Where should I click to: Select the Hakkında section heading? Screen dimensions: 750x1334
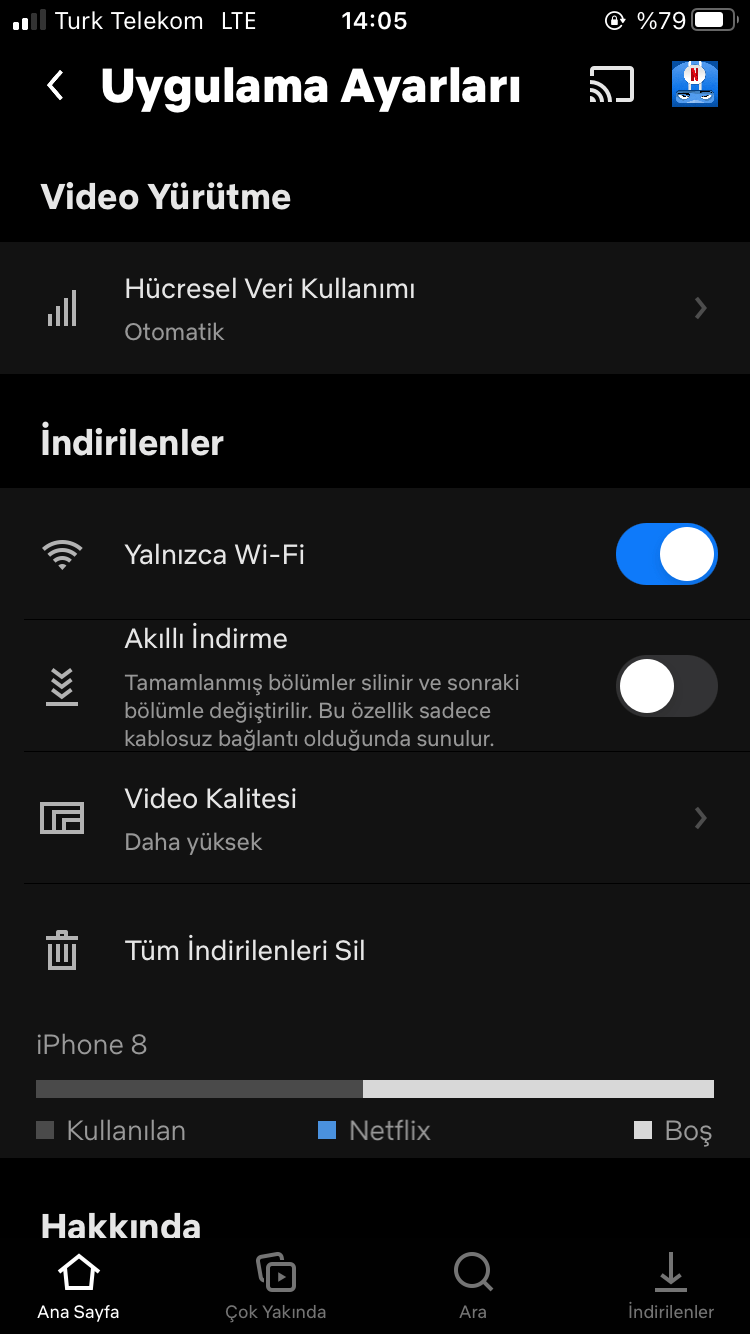pyautogui.click(x=120, y=1225)
